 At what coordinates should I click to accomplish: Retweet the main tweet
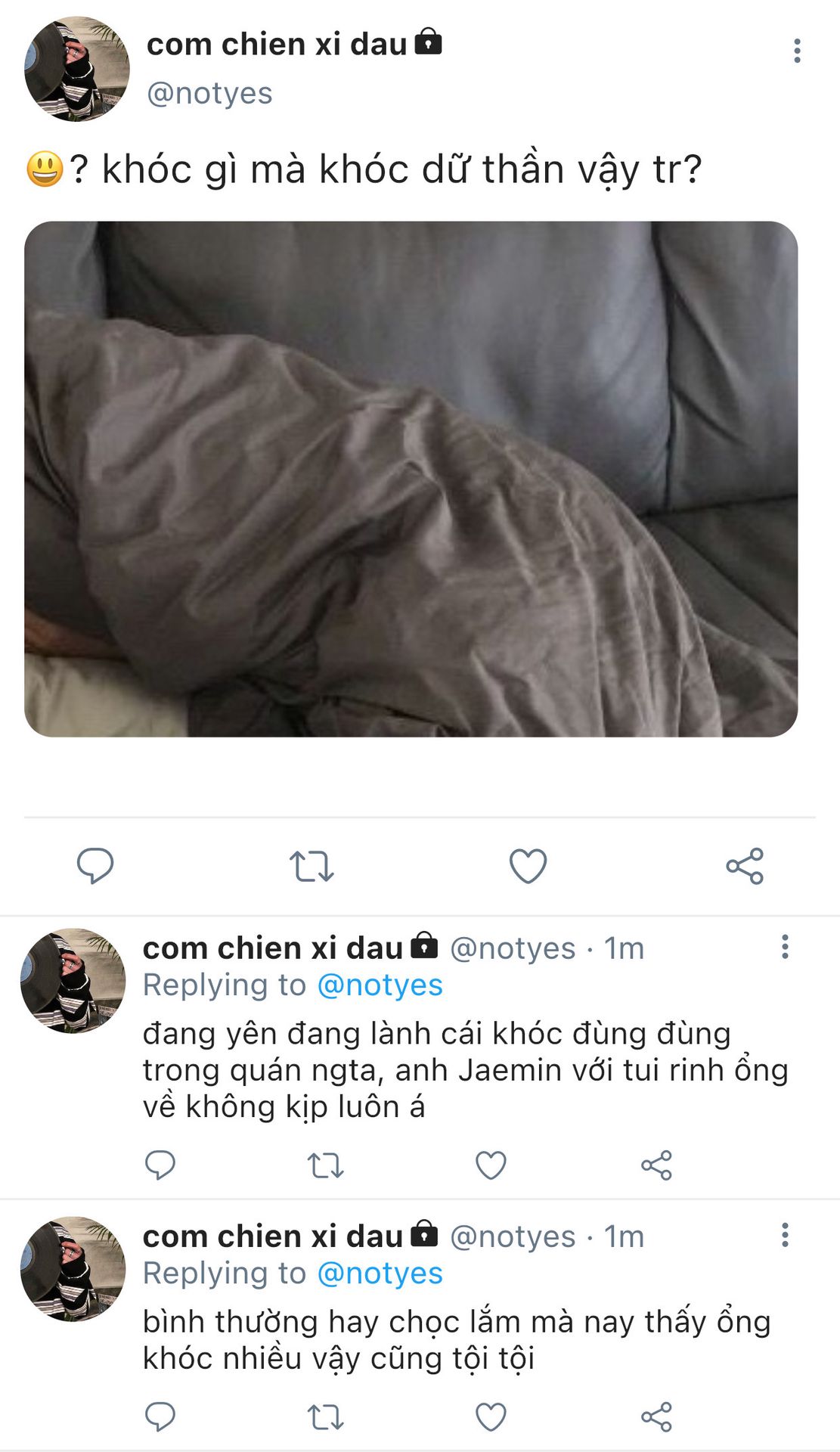click(x=312, y=867)
